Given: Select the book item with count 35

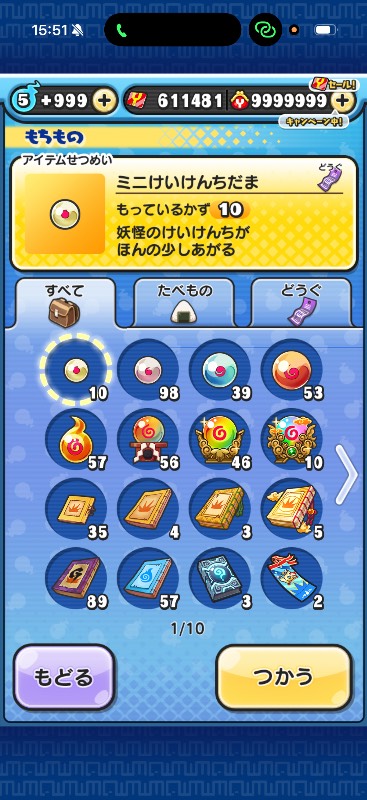Looking at the screenshot, I should click(x=76, y=509).
